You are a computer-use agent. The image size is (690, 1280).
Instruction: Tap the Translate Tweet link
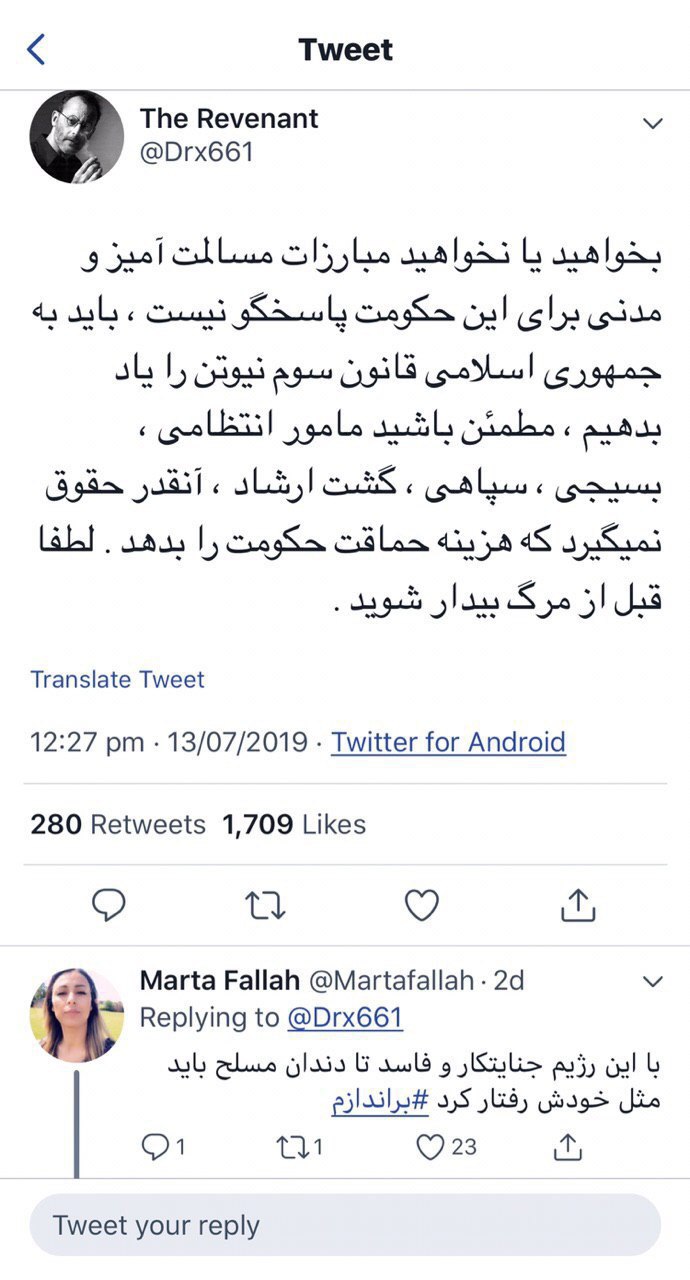[x=117, y=680]
